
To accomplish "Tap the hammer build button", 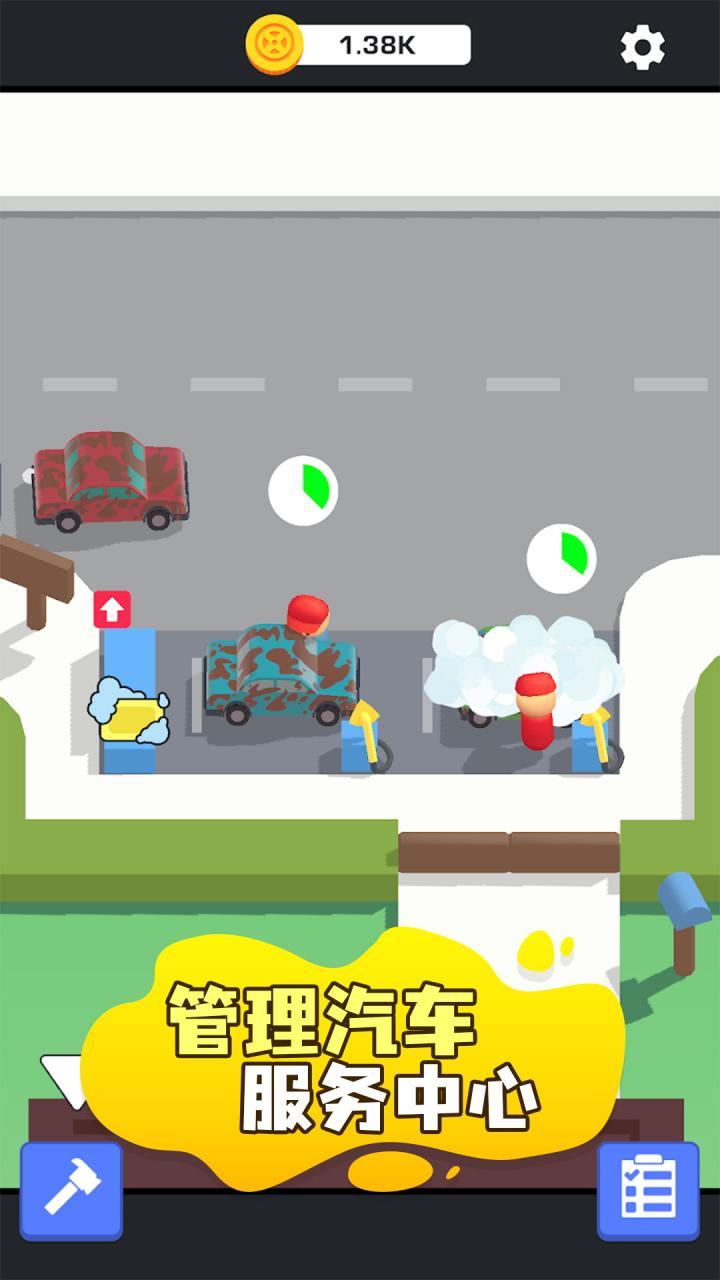I will (71, 1191).
